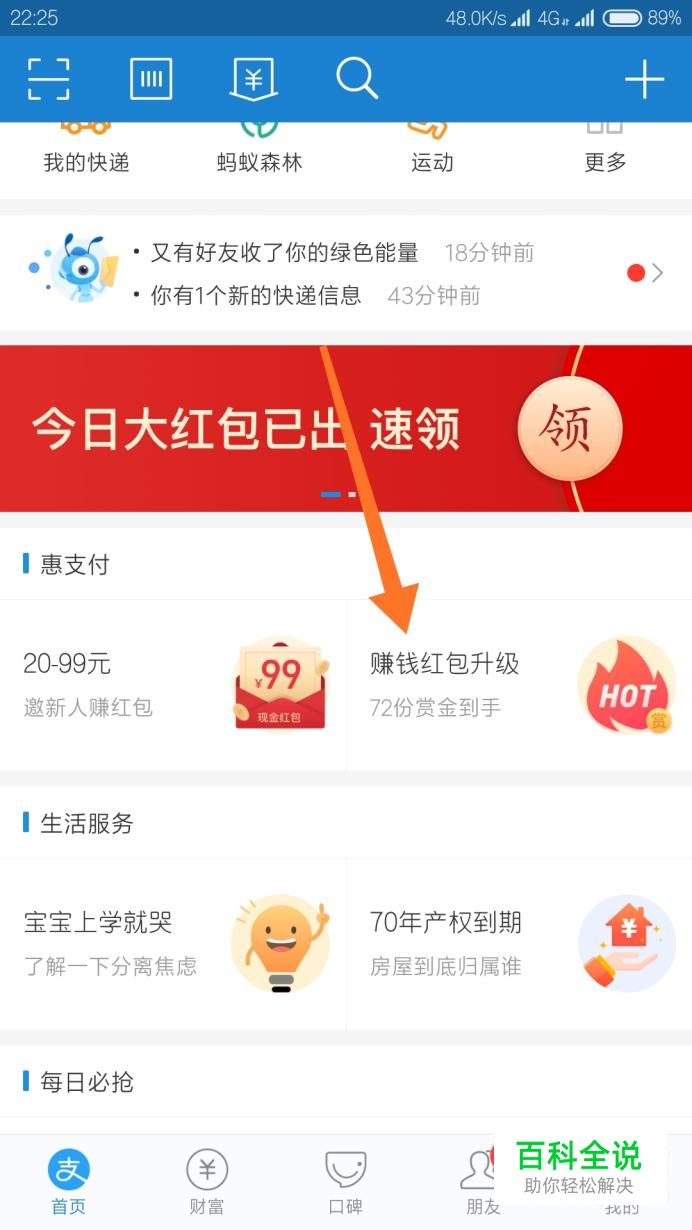Open the 70年产权到期 card

(519, 943)
